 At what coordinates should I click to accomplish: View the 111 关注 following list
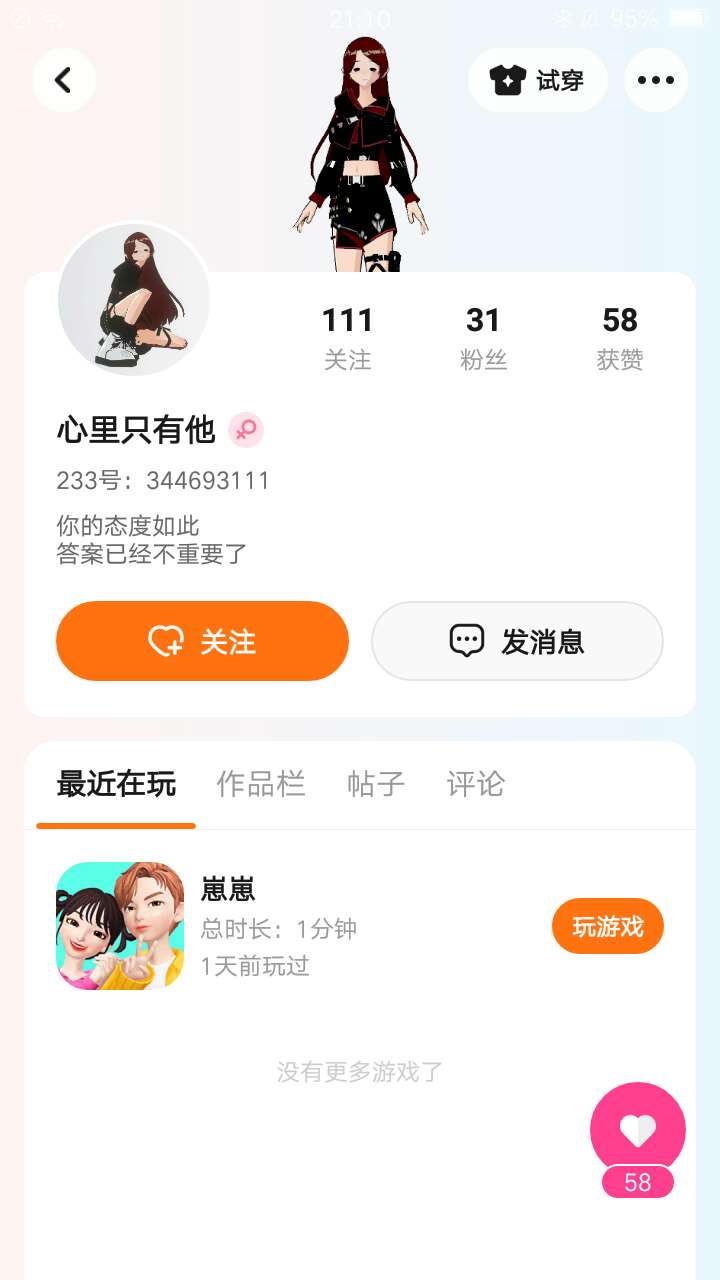(x=348, y=338)
